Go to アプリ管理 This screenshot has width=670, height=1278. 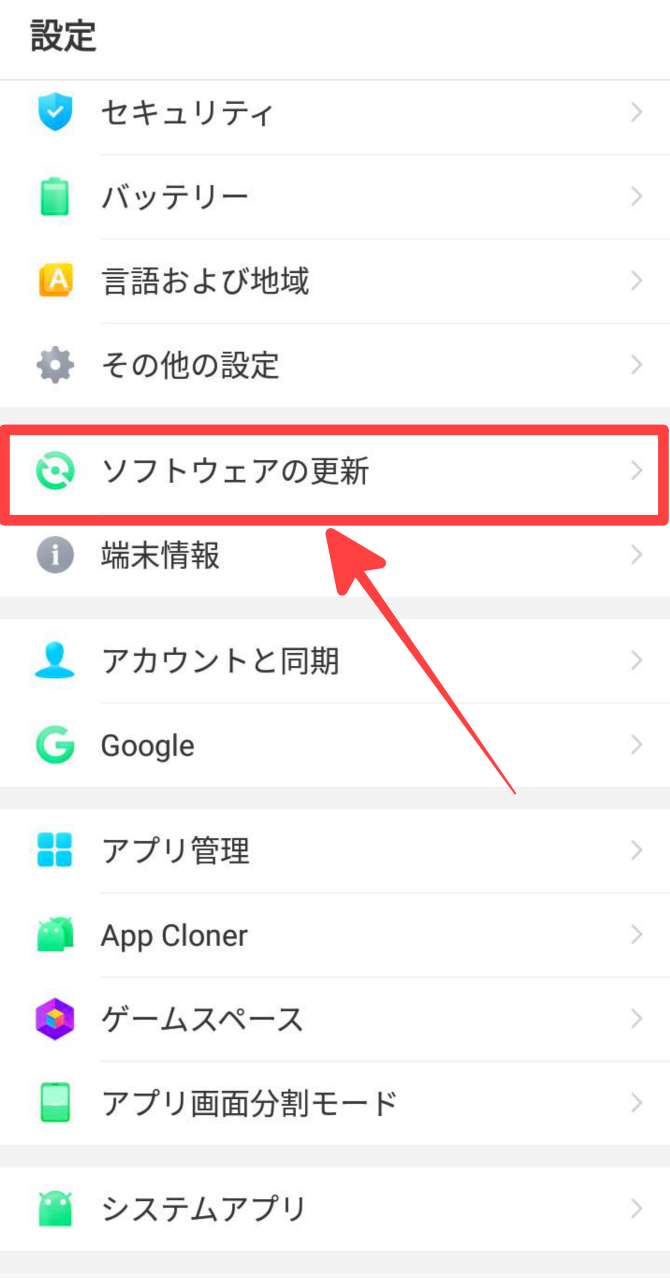(175, 851)
